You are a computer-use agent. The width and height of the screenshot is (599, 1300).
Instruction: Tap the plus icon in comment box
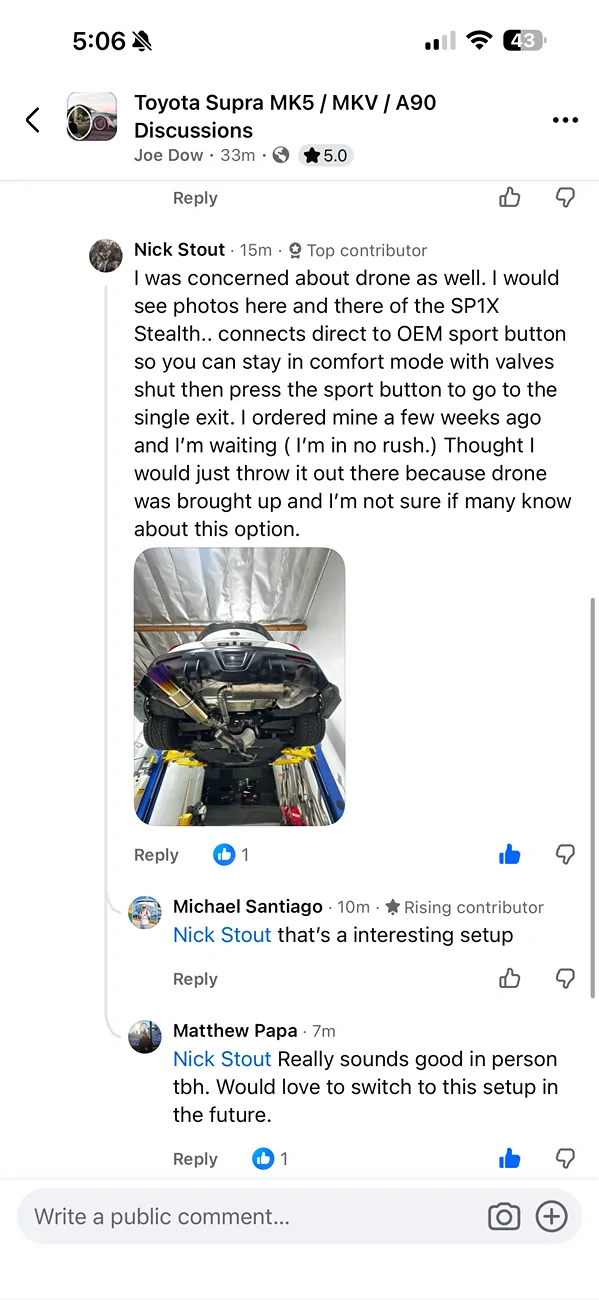click(551, 1216)
